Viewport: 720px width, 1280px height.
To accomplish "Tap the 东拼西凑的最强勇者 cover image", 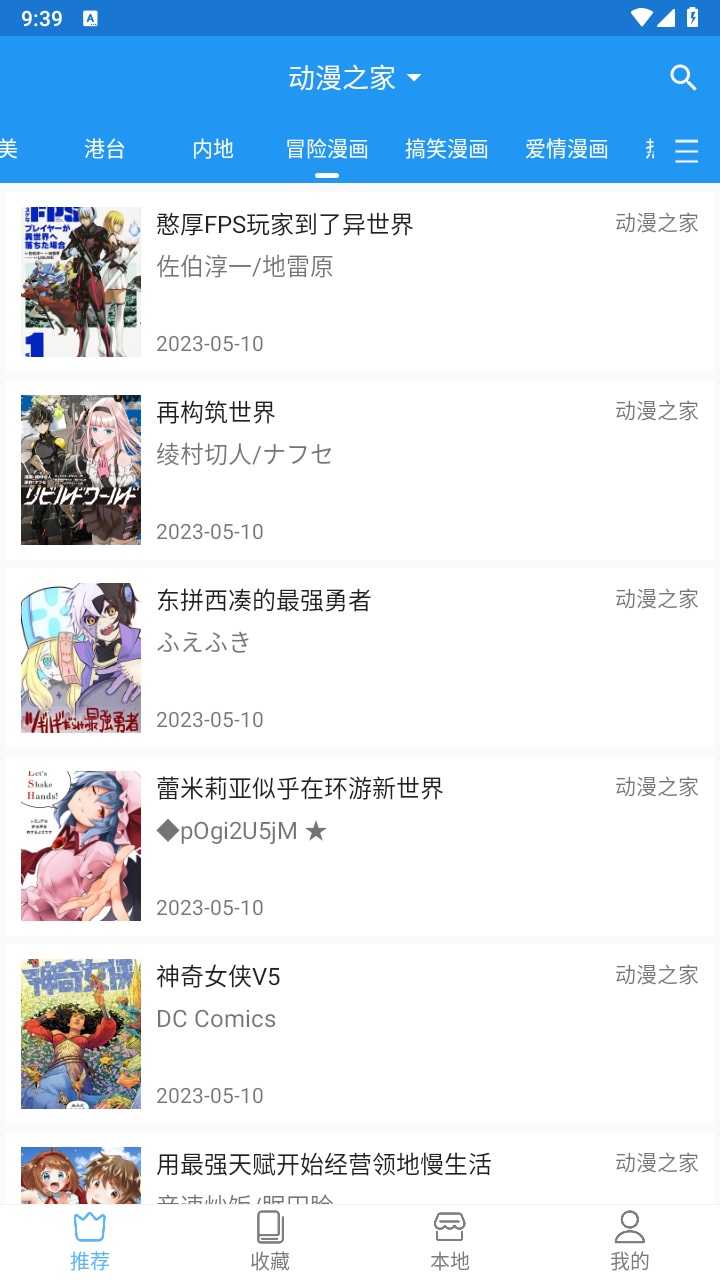I will tap(80, 658).
